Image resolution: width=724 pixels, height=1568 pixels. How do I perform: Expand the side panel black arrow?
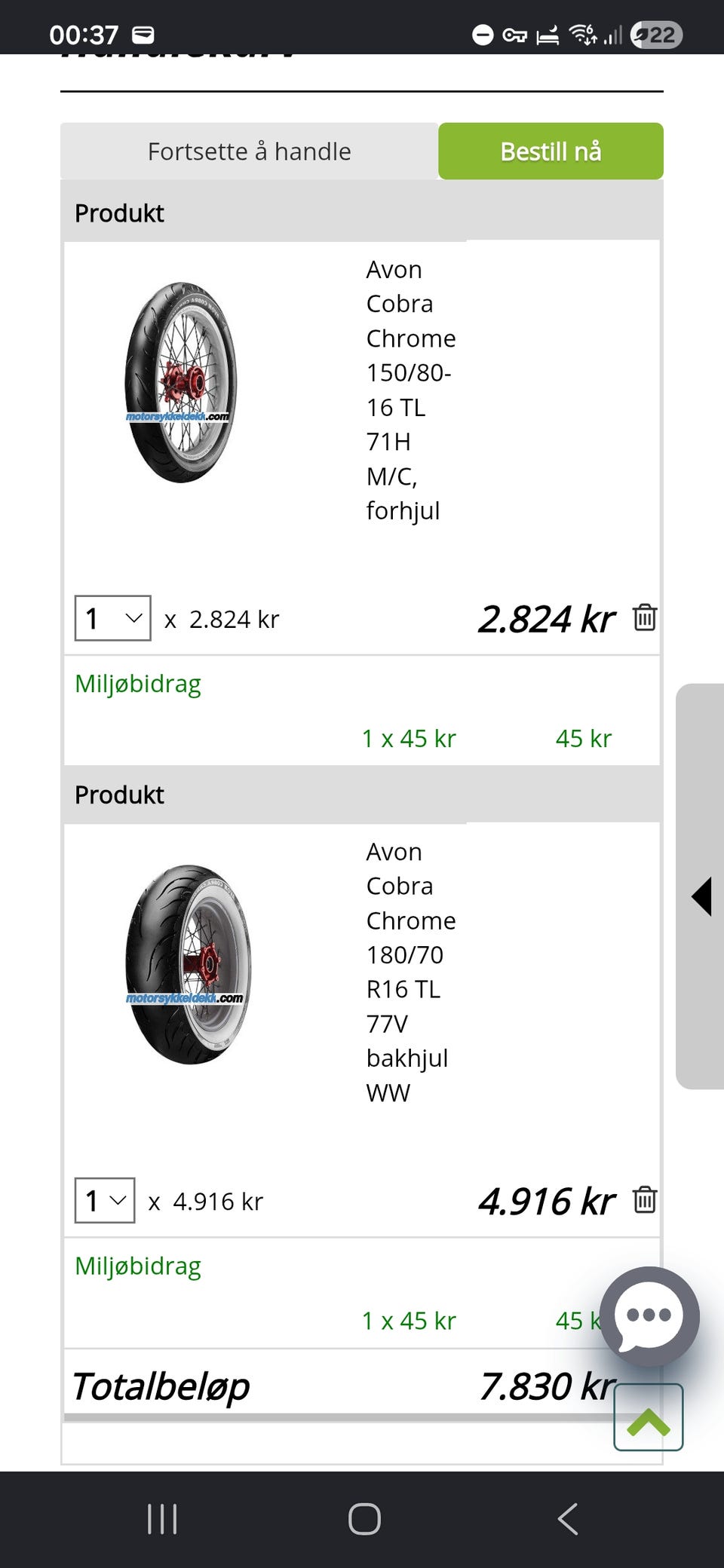[x=701, y=896]
